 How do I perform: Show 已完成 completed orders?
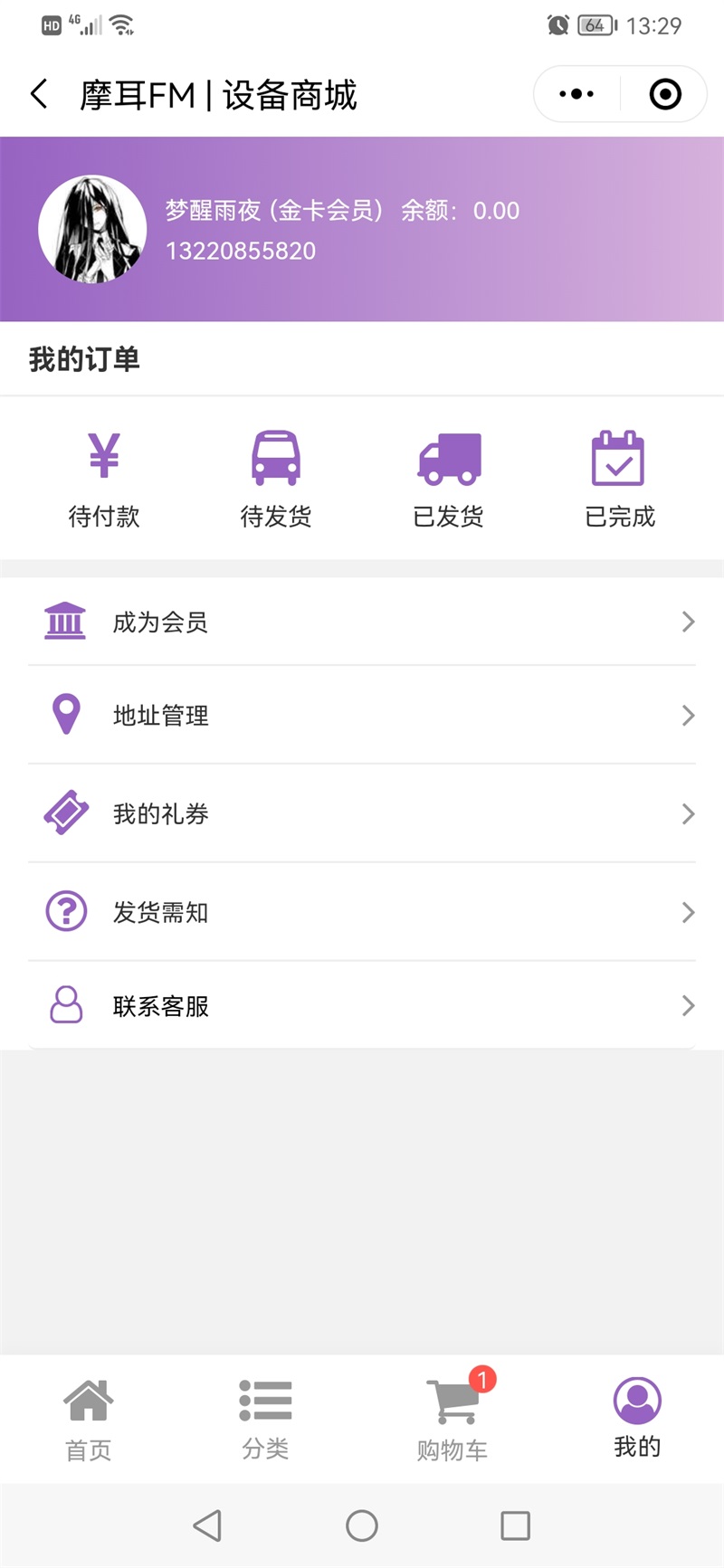coord(620,480)
